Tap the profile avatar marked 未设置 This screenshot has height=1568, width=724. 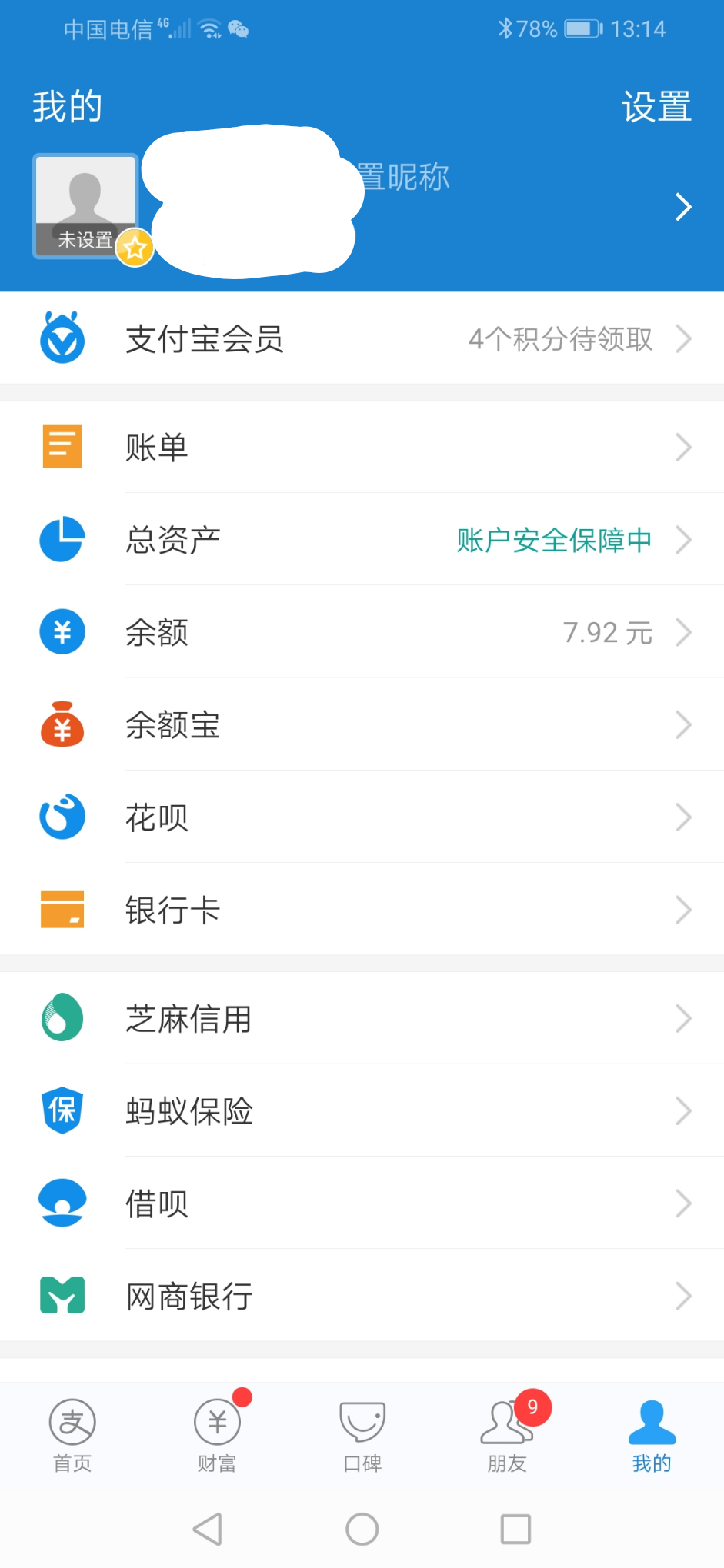[x=85, y=205]
